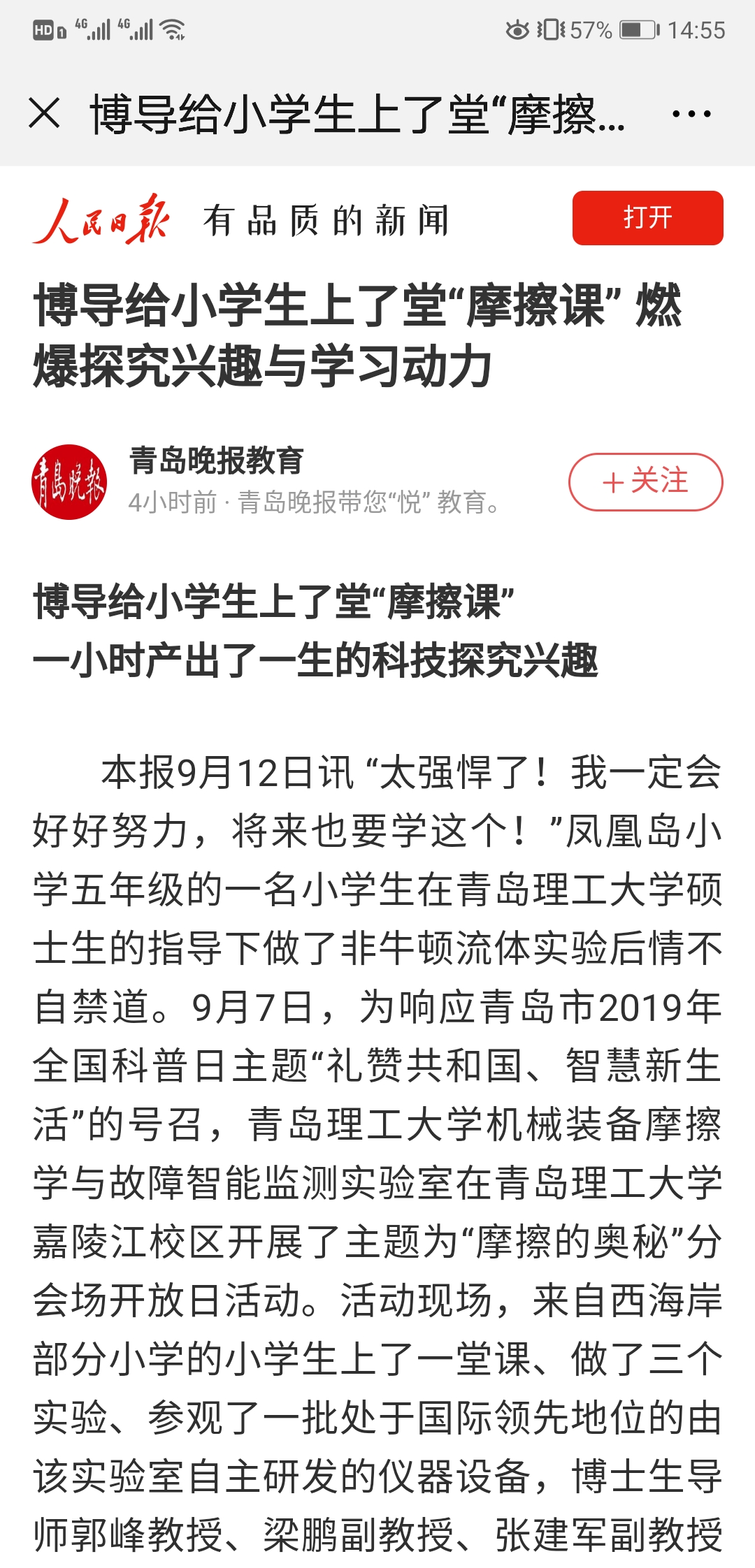Follow 青岛晚报教育 with the 关注 button
Screen dimensions: 755x1568
645,482
